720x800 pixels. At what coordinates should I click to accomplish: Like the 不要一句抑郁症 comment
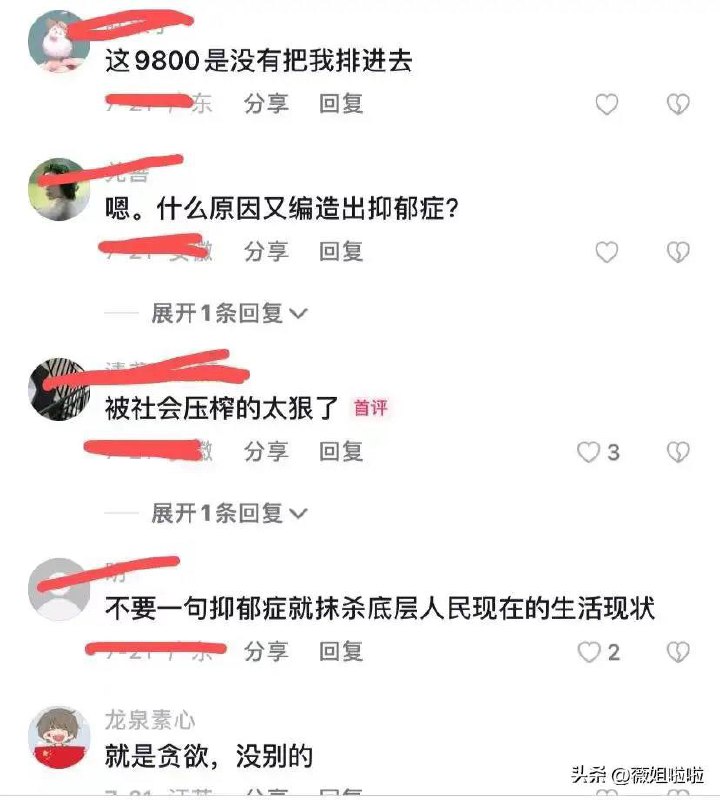coord(590,652)
